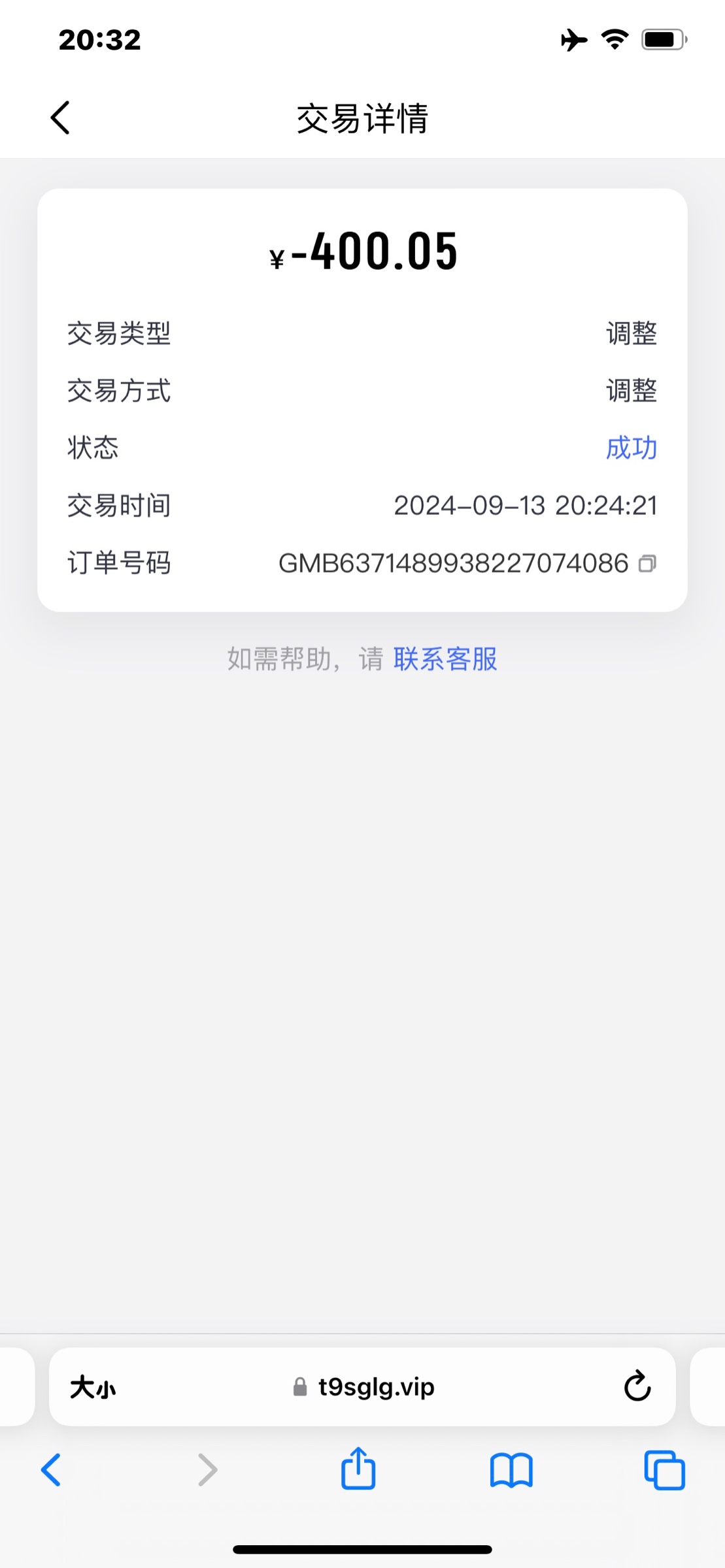Copy the order number using the copy icon
Screen dimensions: 725x1568
point(649,563)
